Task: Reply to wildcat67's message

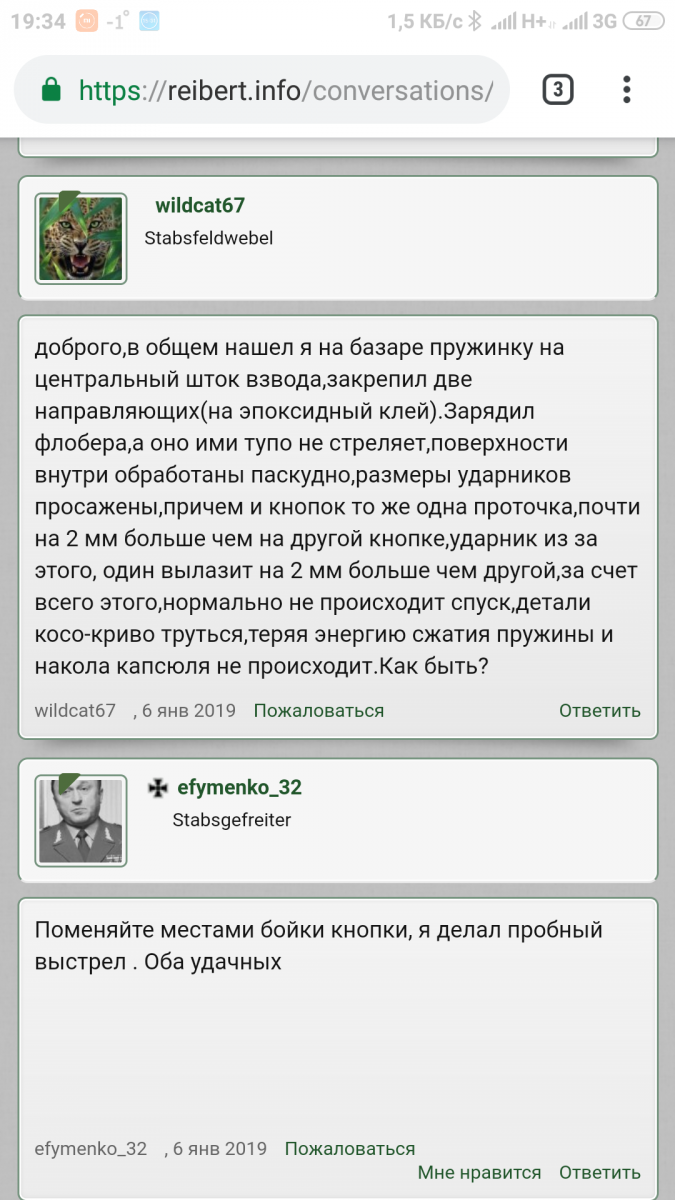Action: pyautogui.click(x=599, y=711)
